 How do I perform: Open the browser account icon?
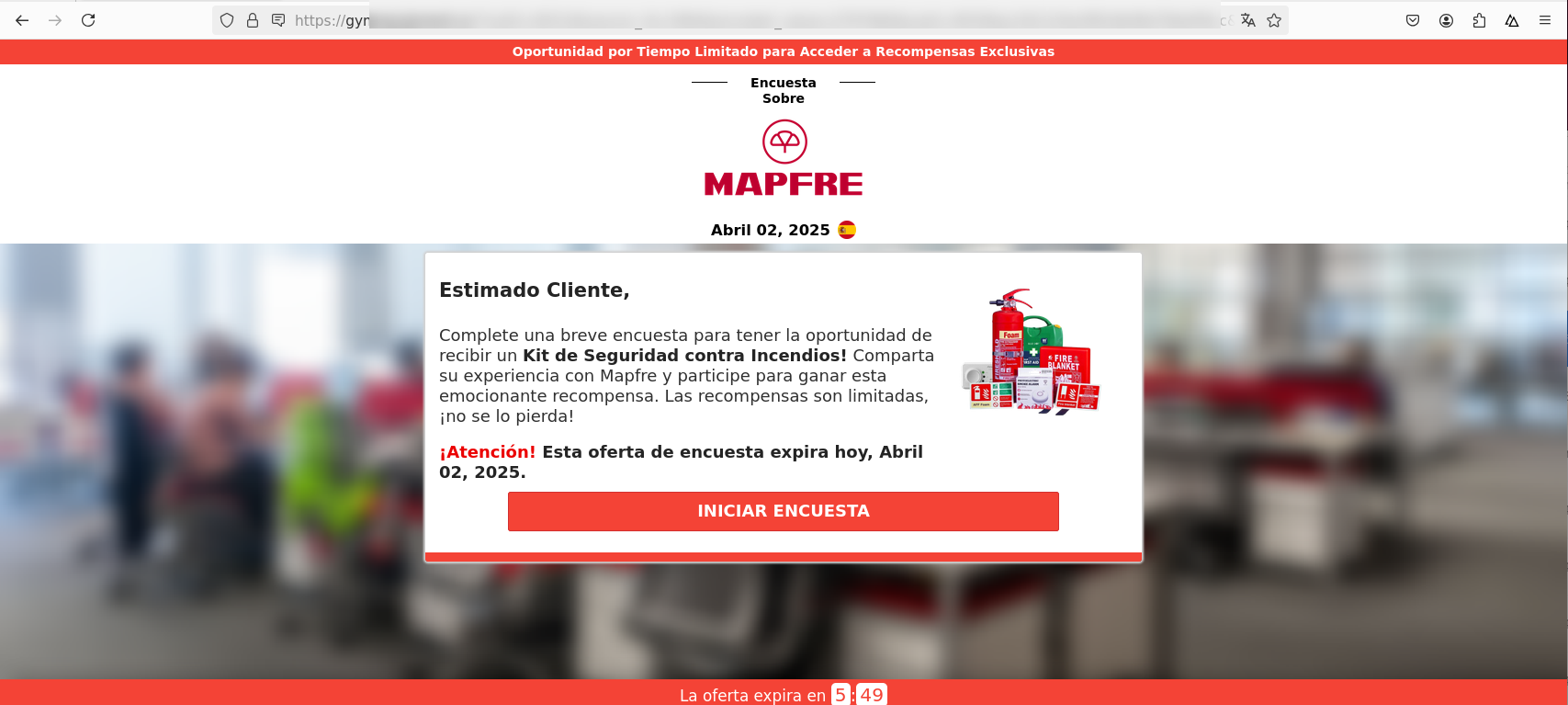[1446, 20]
